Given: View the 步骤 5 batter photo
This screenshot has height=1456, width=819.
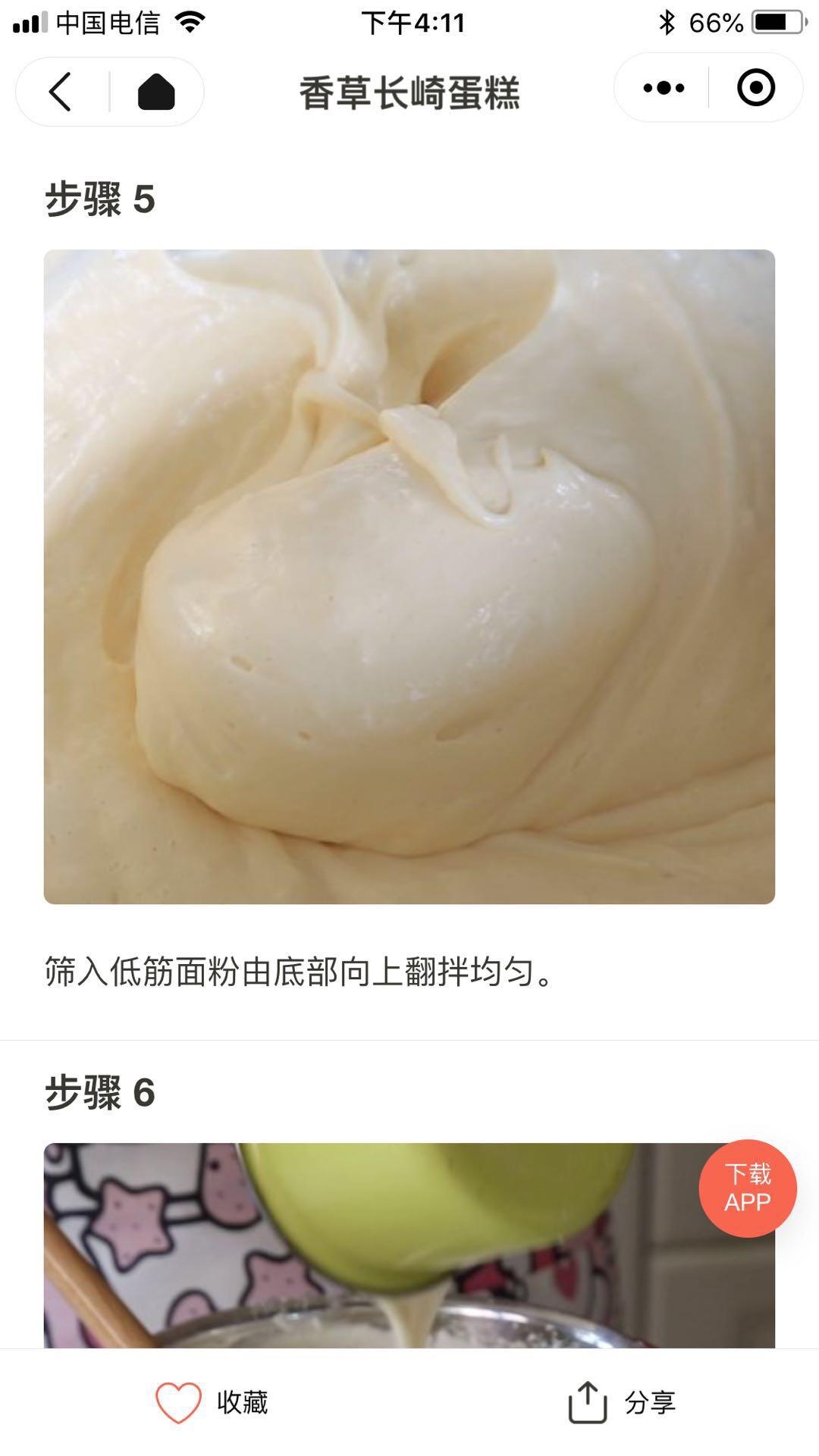Looking at the screenshot, I should [409, 576].
